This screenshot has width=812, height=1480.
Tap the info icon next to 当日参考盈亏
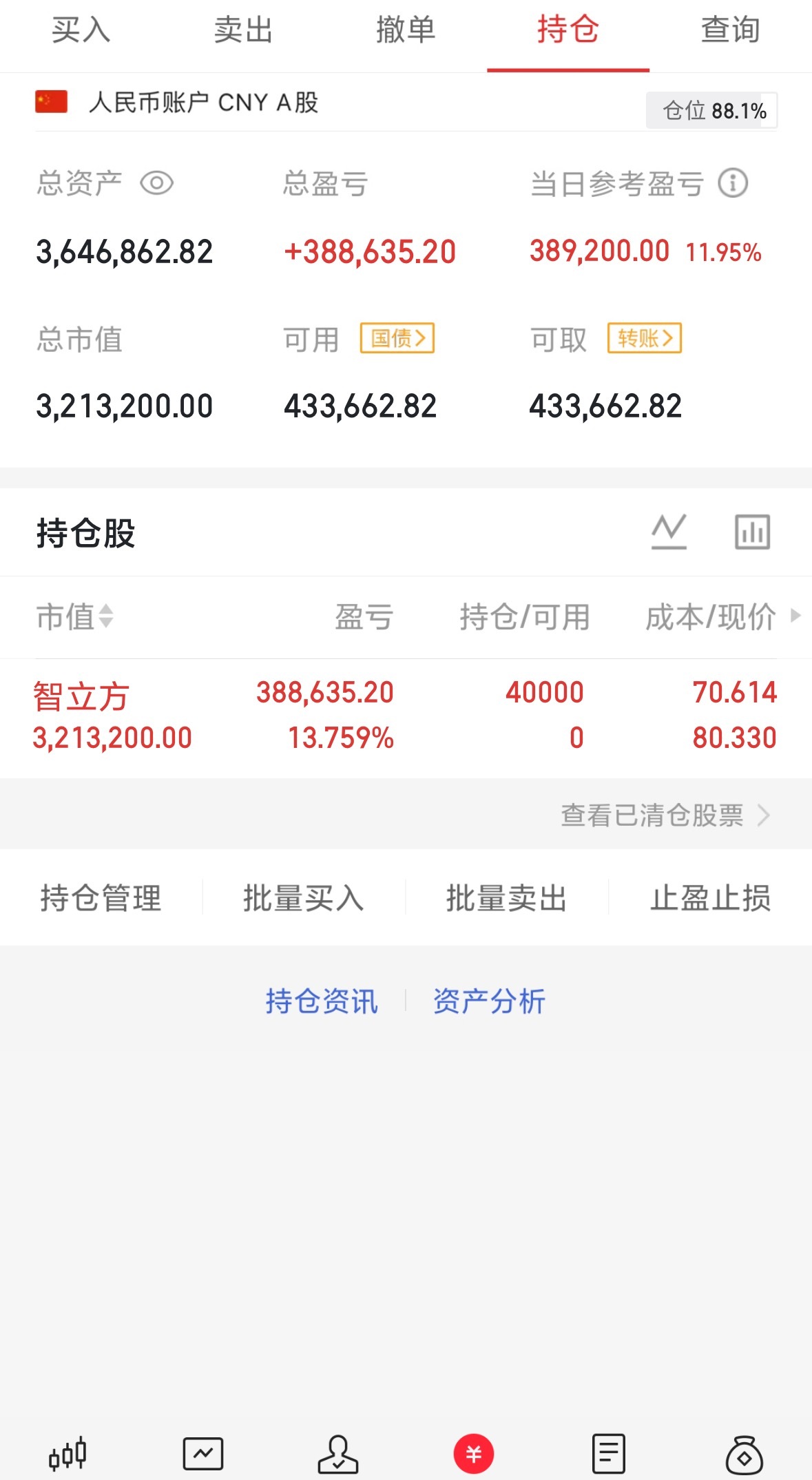click(x=733, y=183)
